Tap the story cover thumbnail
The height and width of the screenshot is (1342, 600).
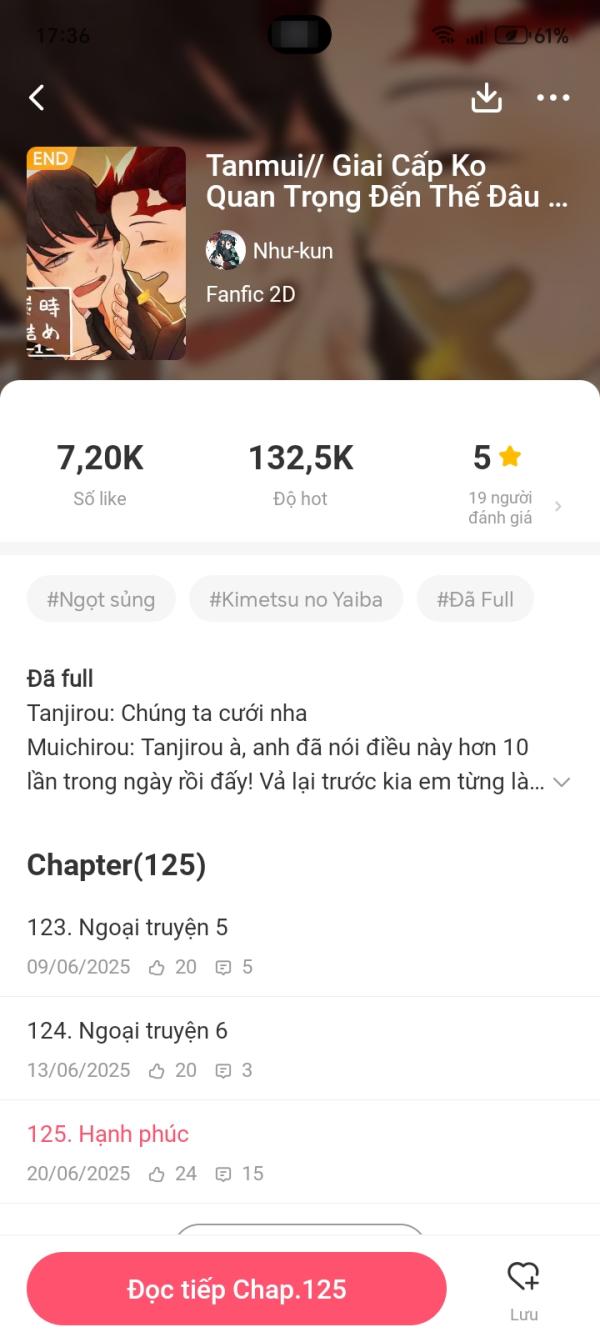106,253
